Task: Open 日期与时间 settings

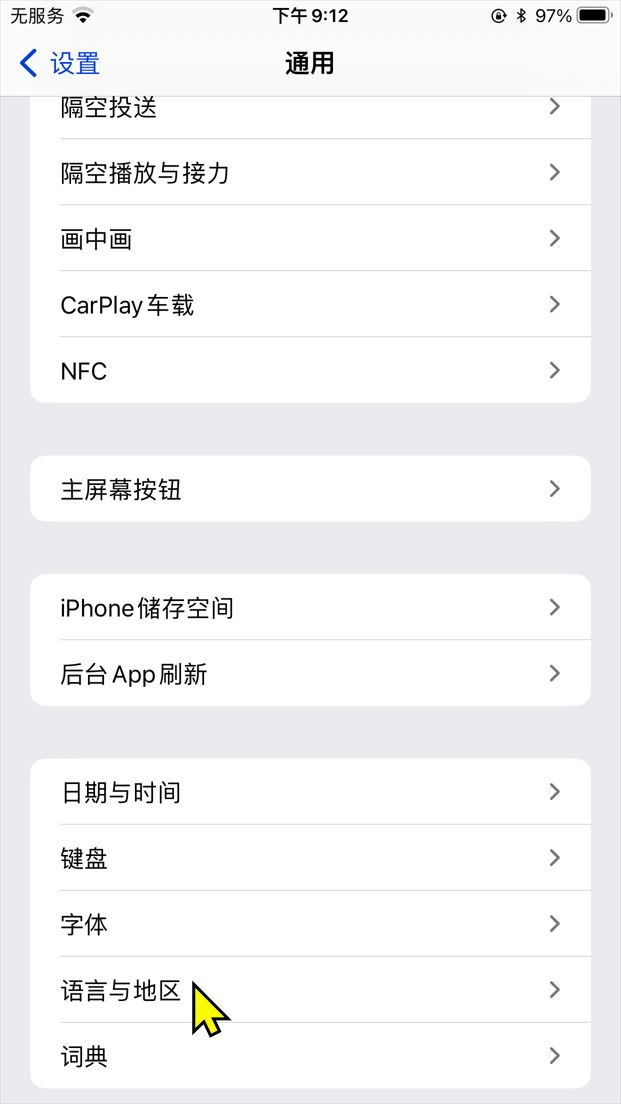Action: point(310,793)
